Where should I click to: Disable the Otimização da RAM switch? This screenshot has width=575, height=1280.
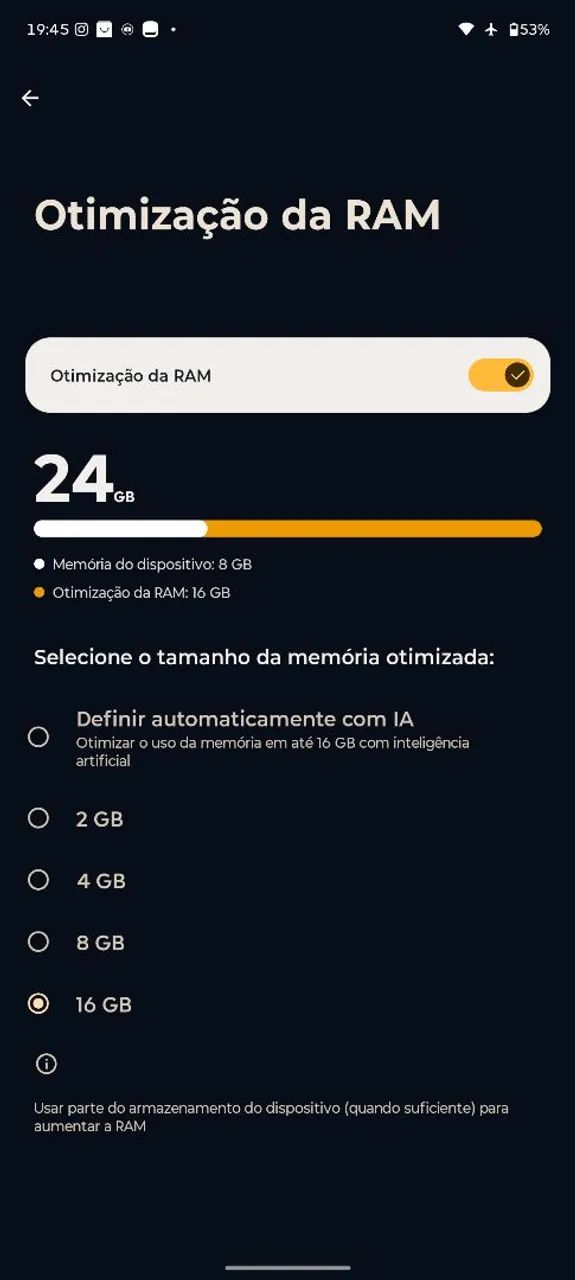pos(501,375)
